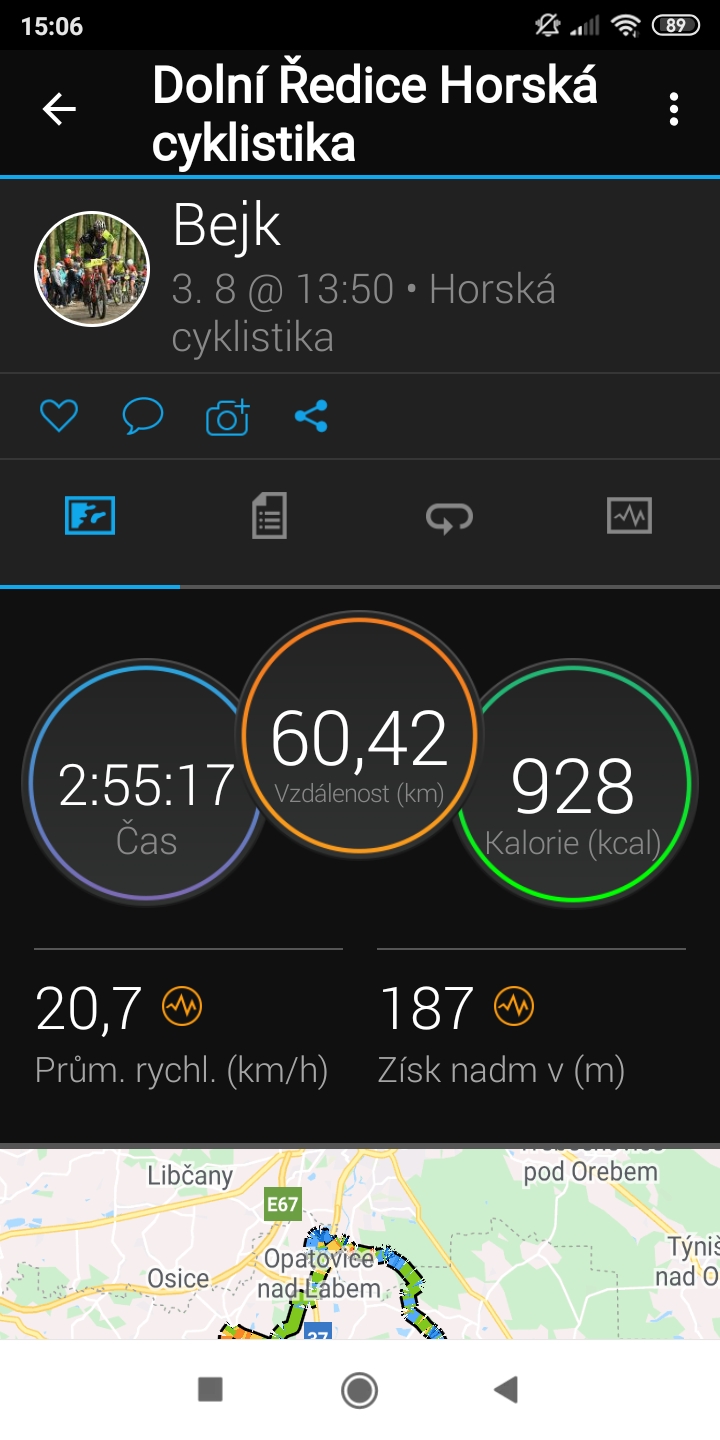This screenshot has height=1440, width=720.
Task: Open the average speed insight icon
Action: pos(182,1007)
